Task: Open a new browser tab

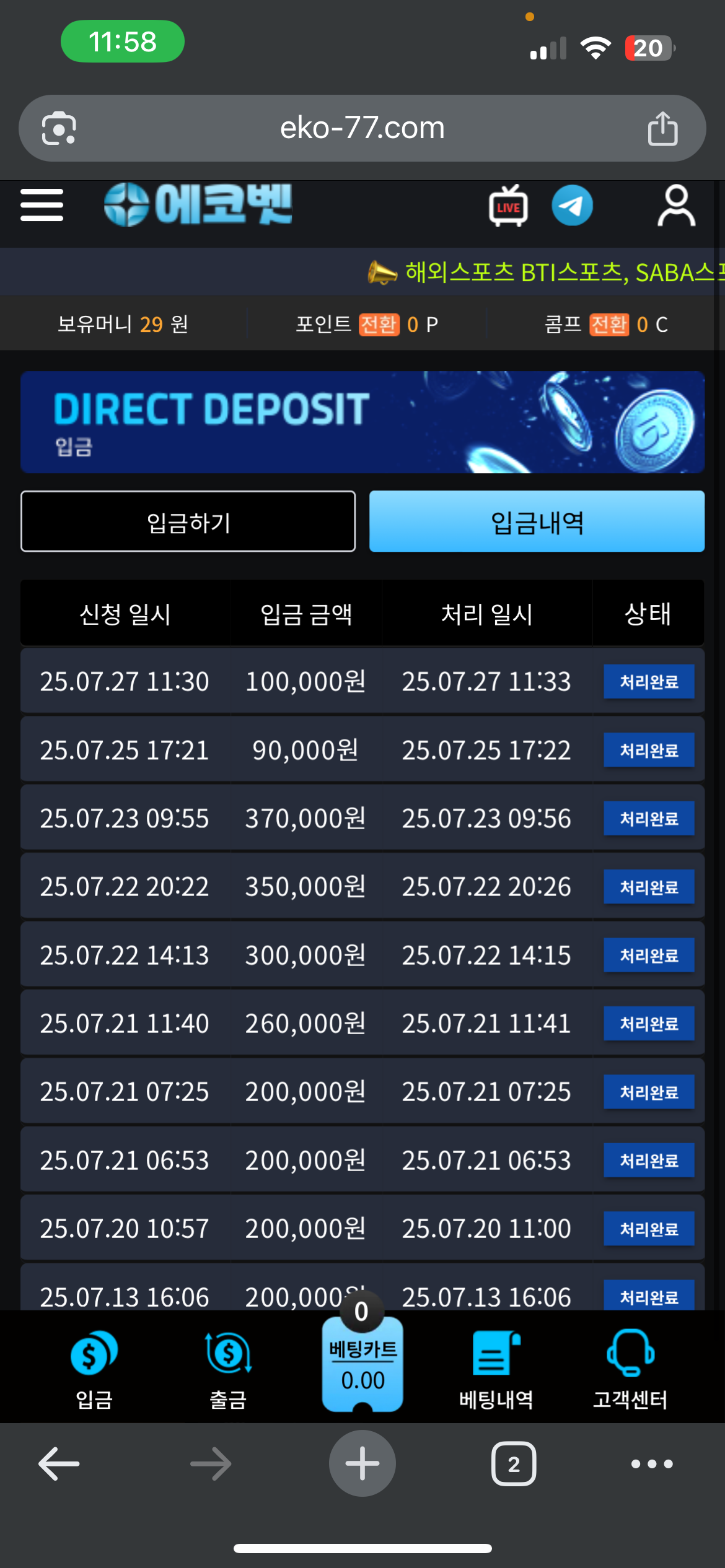Action: (362, 1464)
